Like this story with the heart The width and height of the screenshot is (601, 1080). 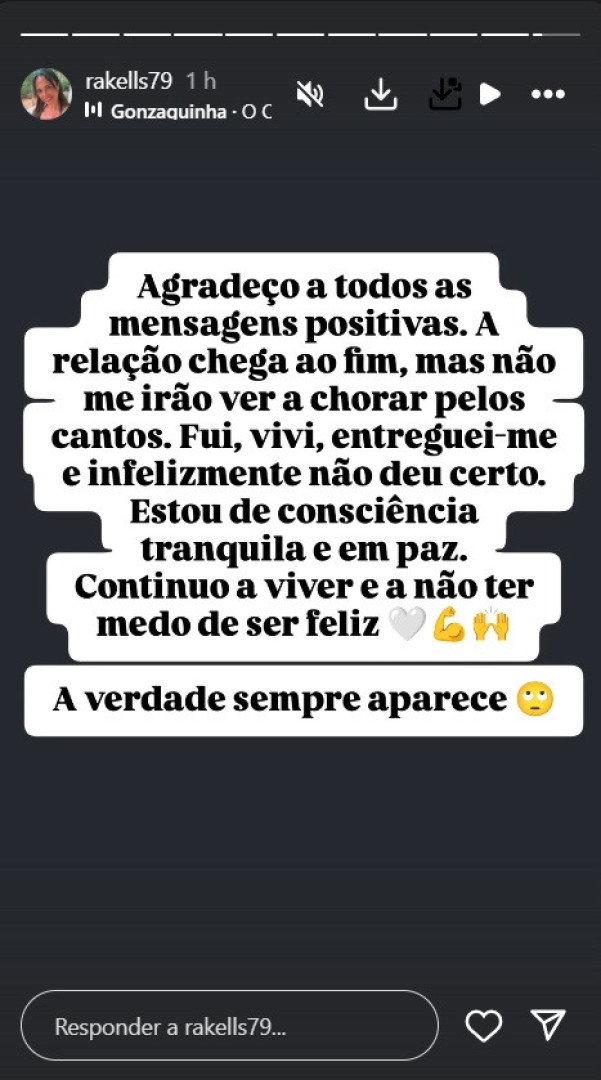click(x=484, y=1026)
